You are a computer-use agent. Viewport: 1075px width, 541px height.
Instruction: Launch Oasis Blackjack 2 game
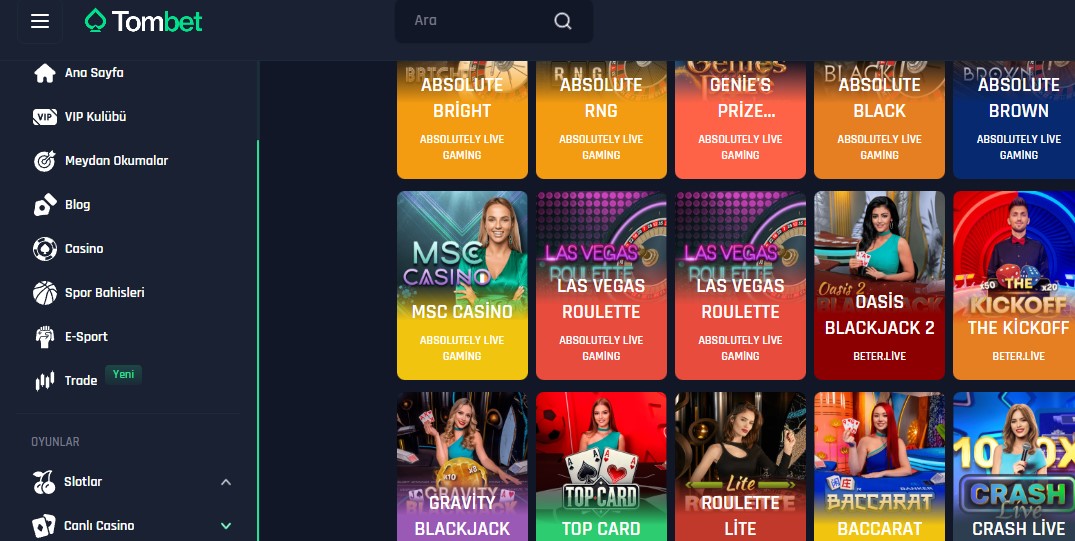pyautogui.click(x=879, y=285)
